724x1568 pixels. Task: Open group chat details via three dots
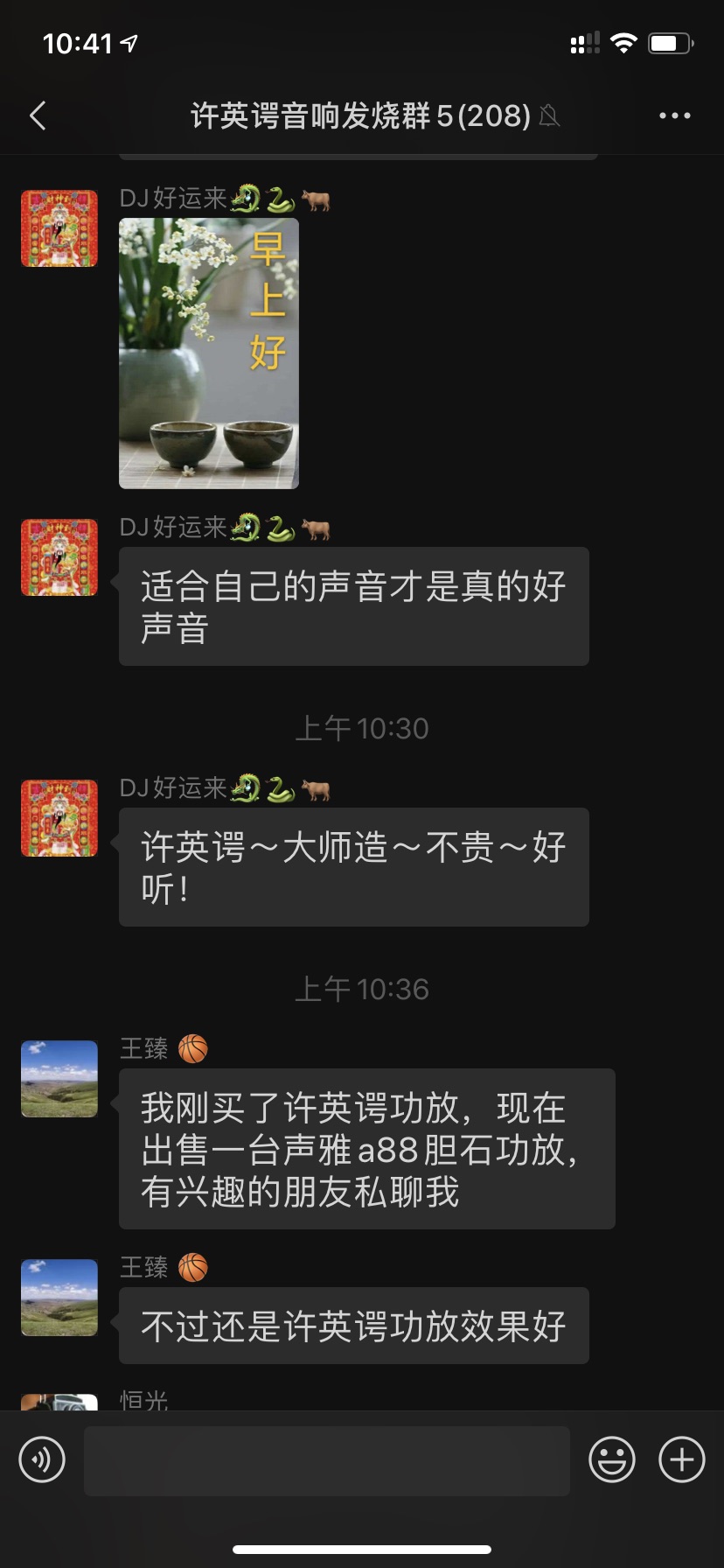pos(674,115)
